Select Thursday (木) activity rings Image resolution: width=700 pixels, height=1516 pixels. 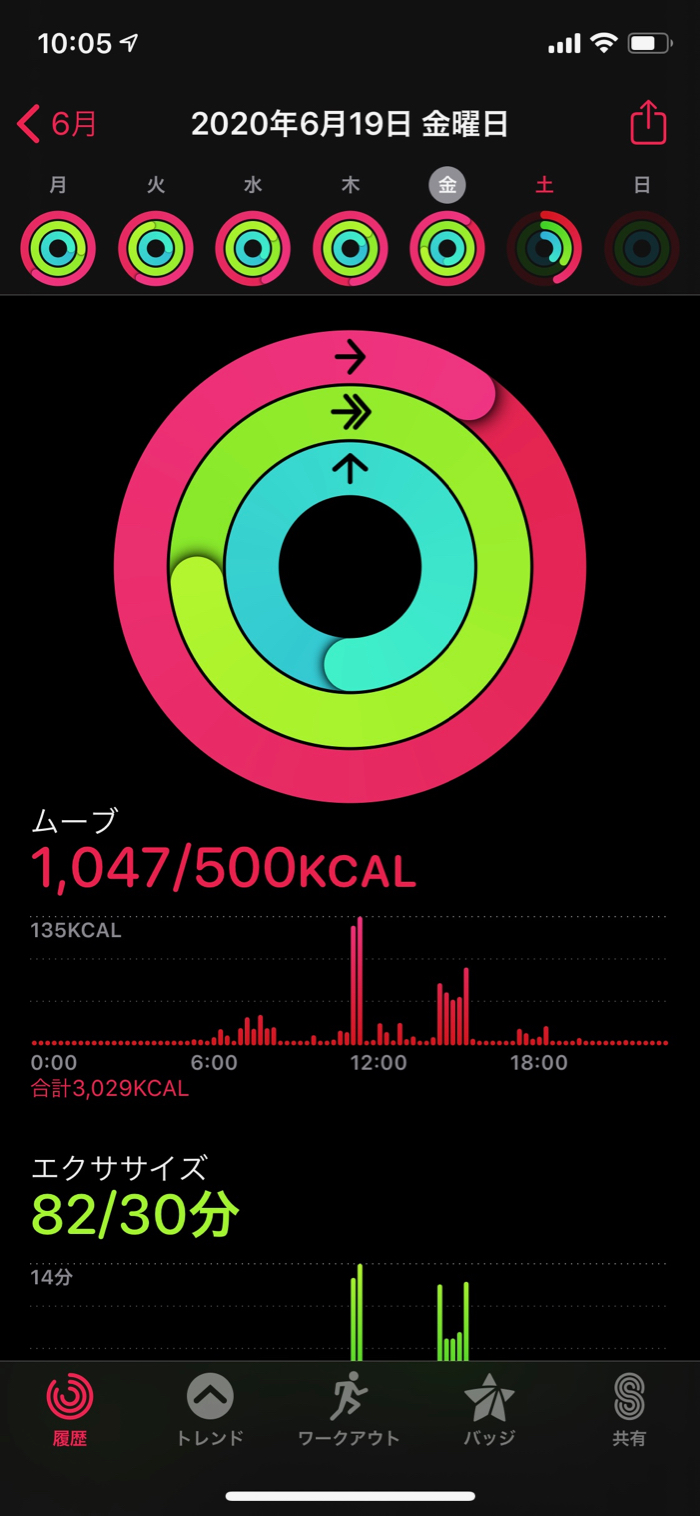click(350, 248)
